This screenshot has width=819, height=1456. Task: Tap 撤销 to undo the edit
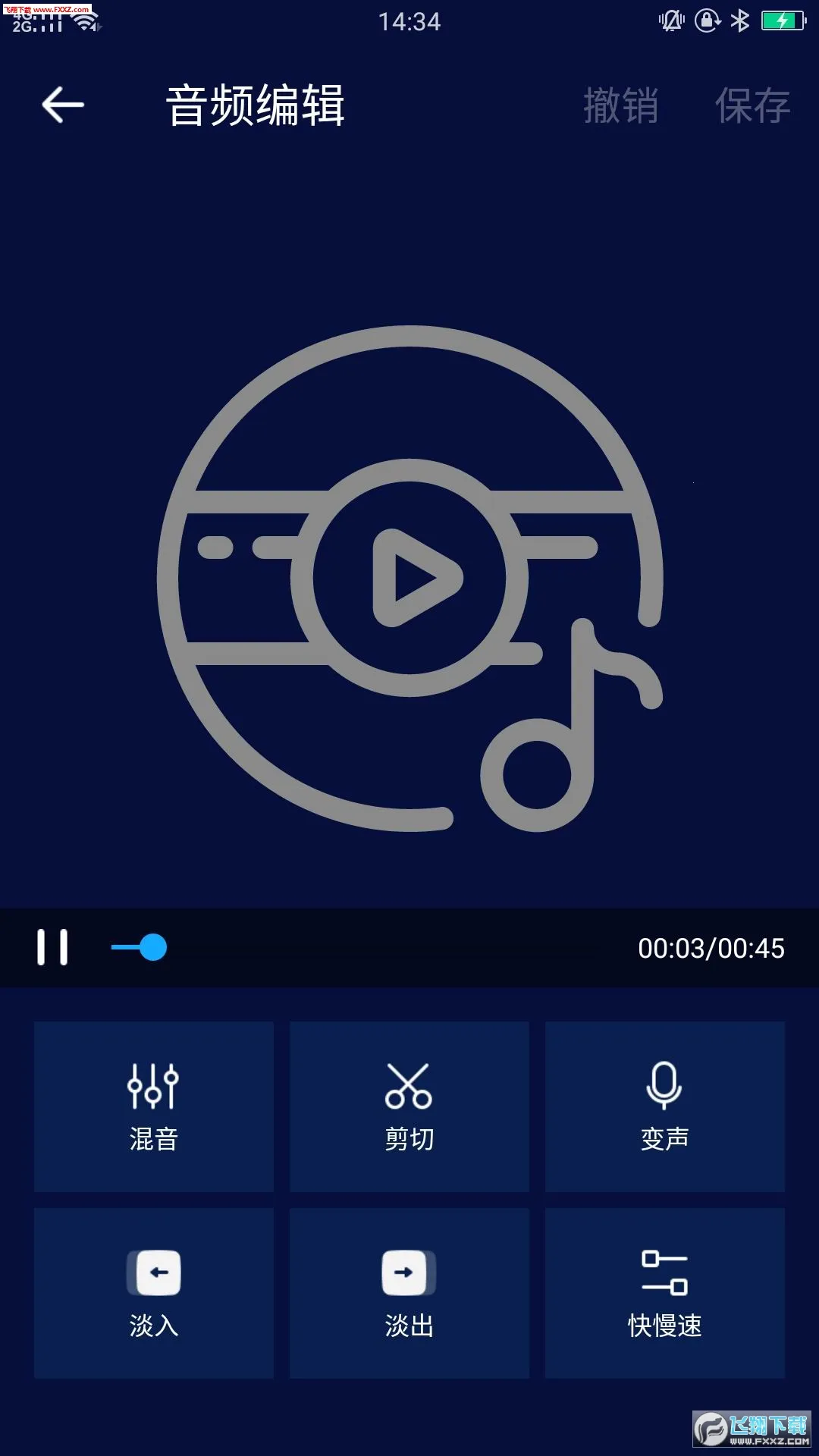coord(621,105)
